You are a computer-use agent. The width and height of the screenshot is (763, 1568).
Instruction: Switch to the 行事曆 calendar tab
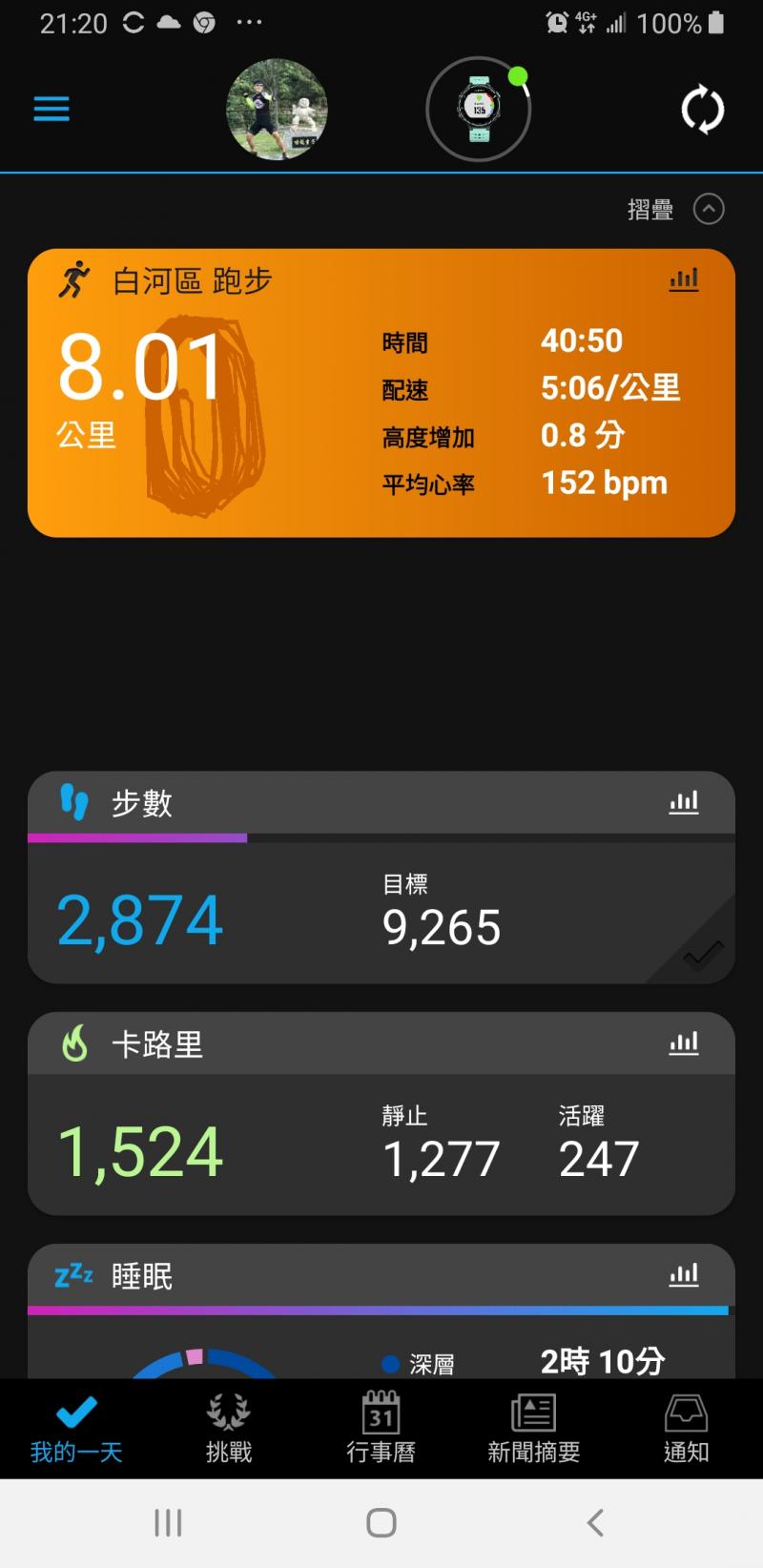click(381, 1428)
